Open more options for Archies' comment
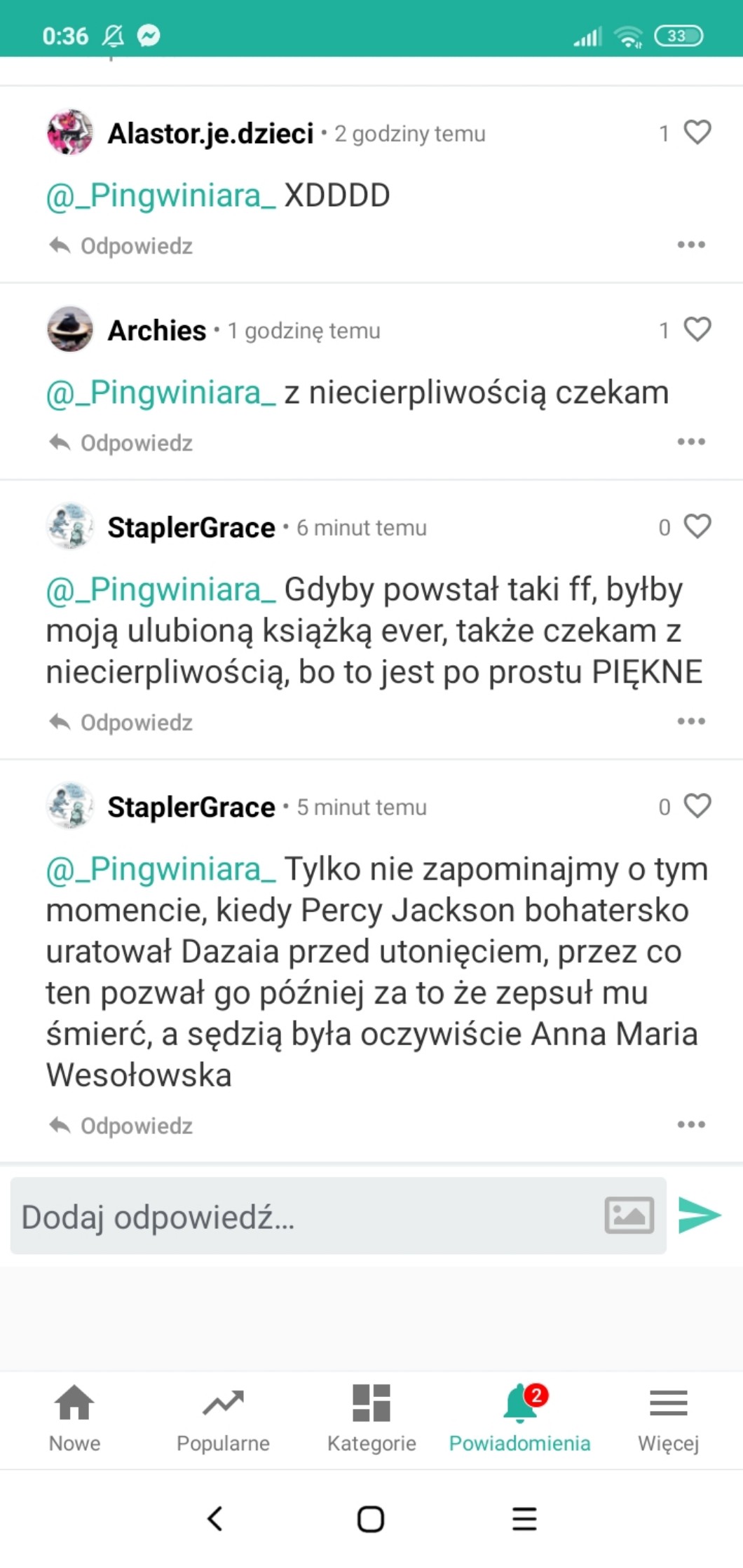Screen dimensions: 743x1568 coord(691,442)
